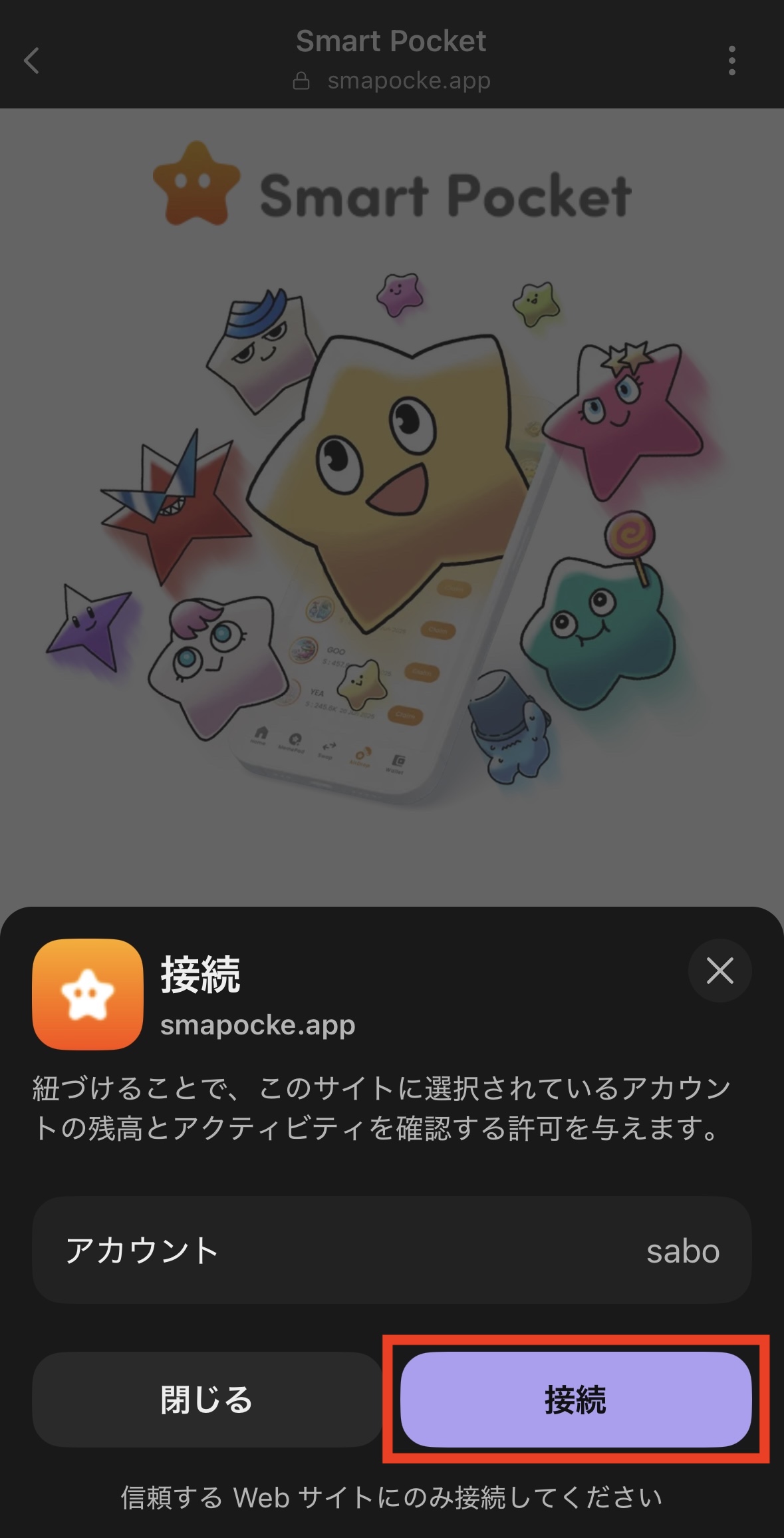Tap the 閉じる button
This screenshot has width=784, height=1538.
(207, 1399)
